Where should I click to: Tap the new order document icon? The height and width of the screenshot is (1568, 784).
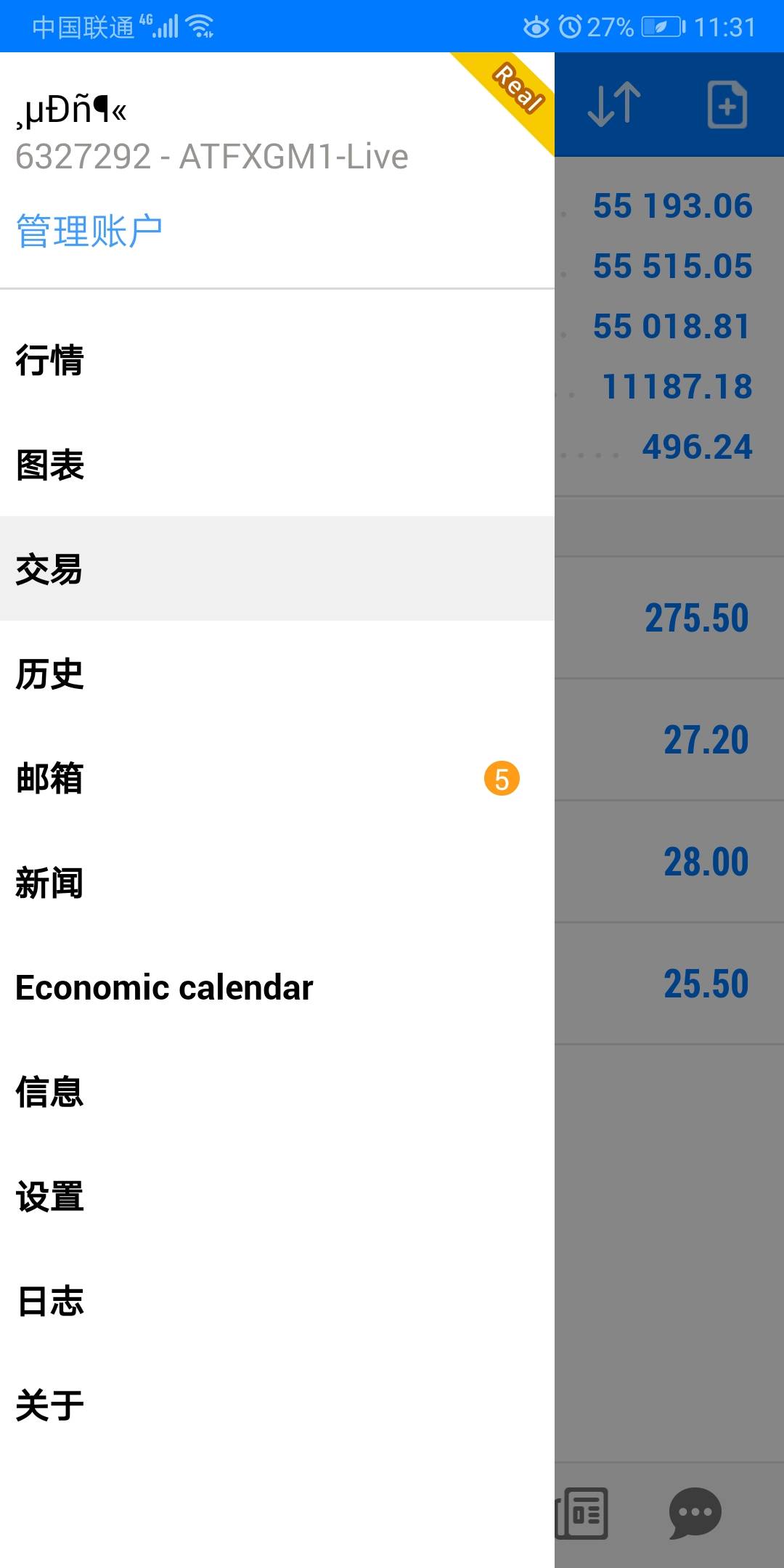click(727, 105)
